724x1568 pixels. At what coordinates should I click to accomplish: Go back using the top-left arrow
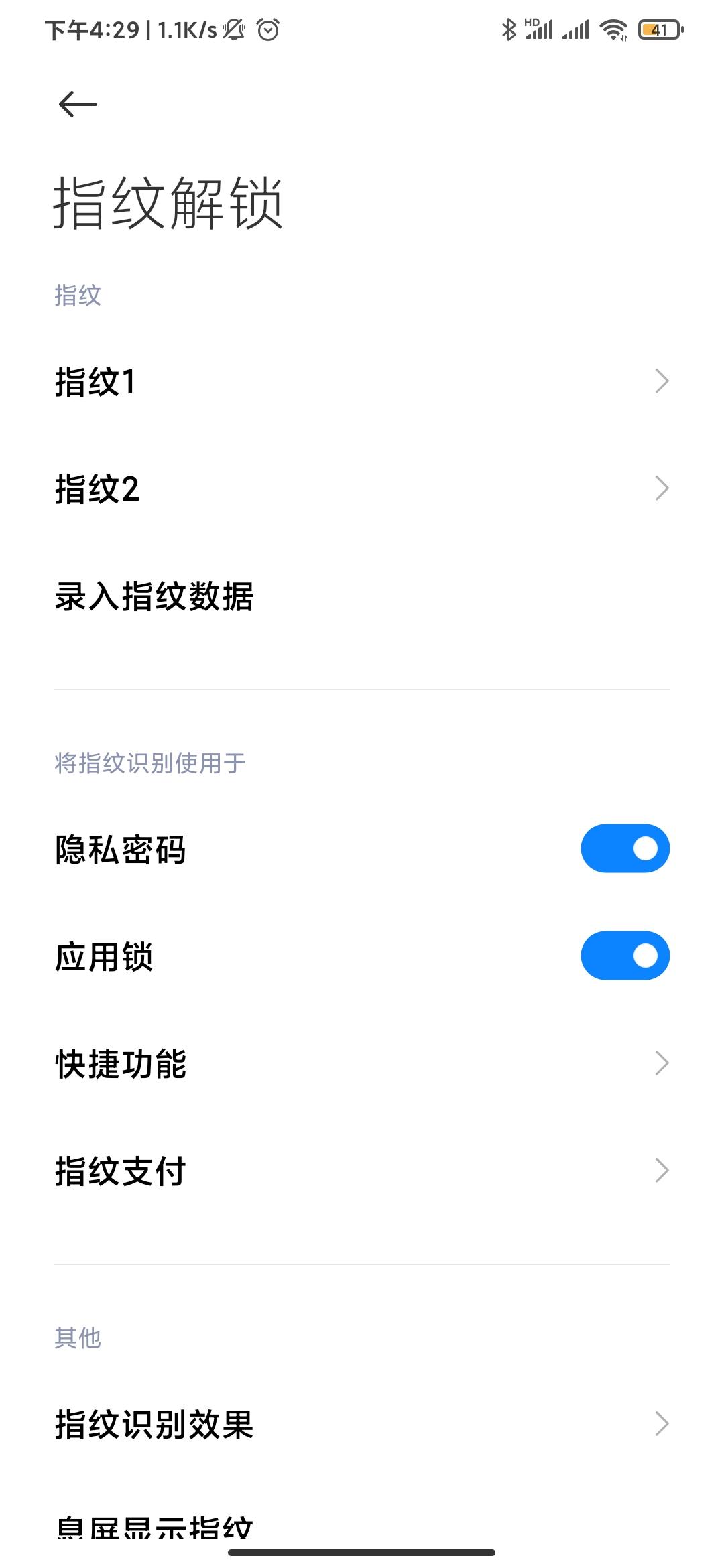[78, 104]
